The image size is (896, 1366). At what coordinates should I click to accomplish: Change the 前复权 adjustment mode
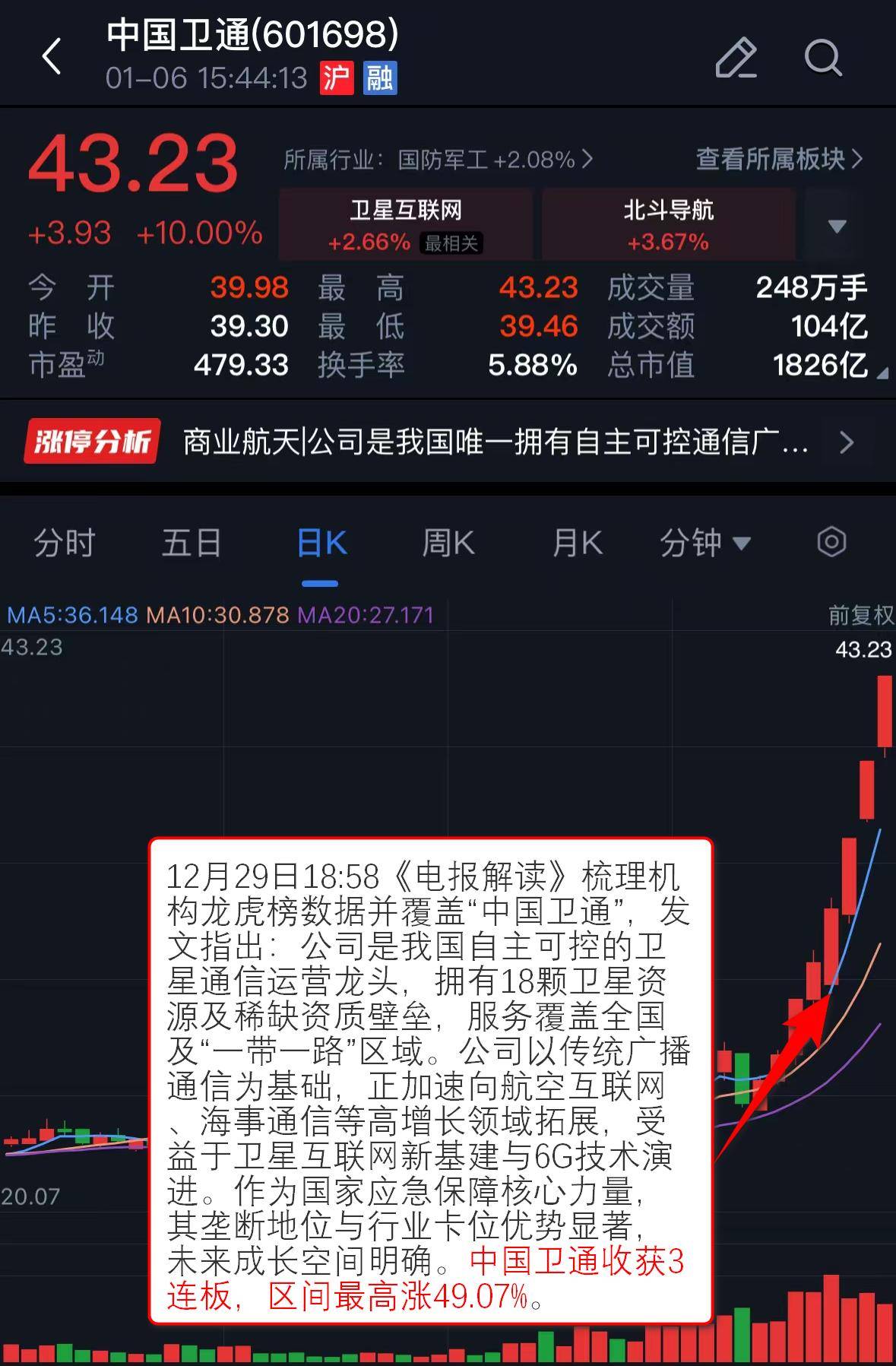[x=860, y=615]
